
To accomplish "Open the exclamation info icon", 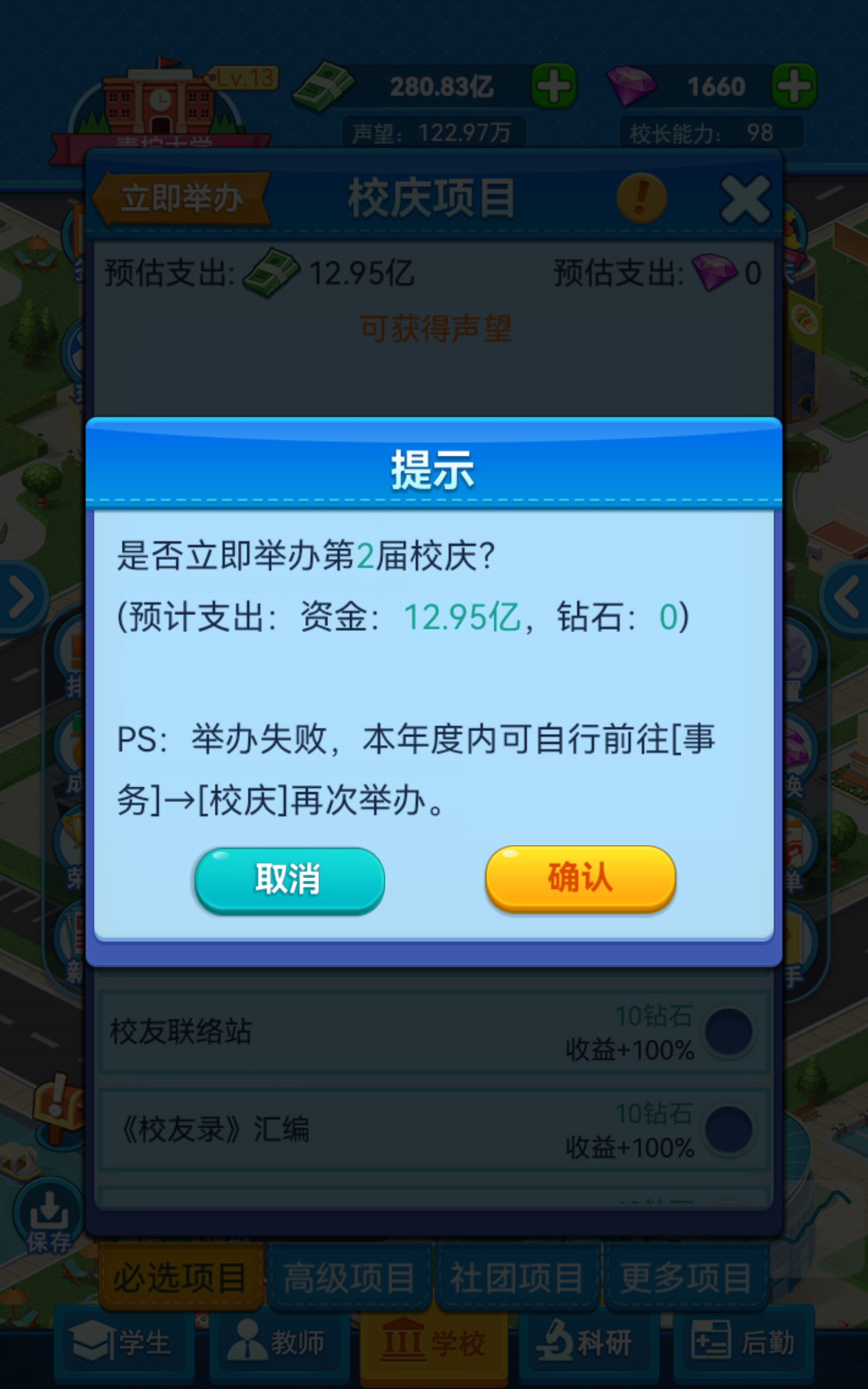I will [641, 198].
